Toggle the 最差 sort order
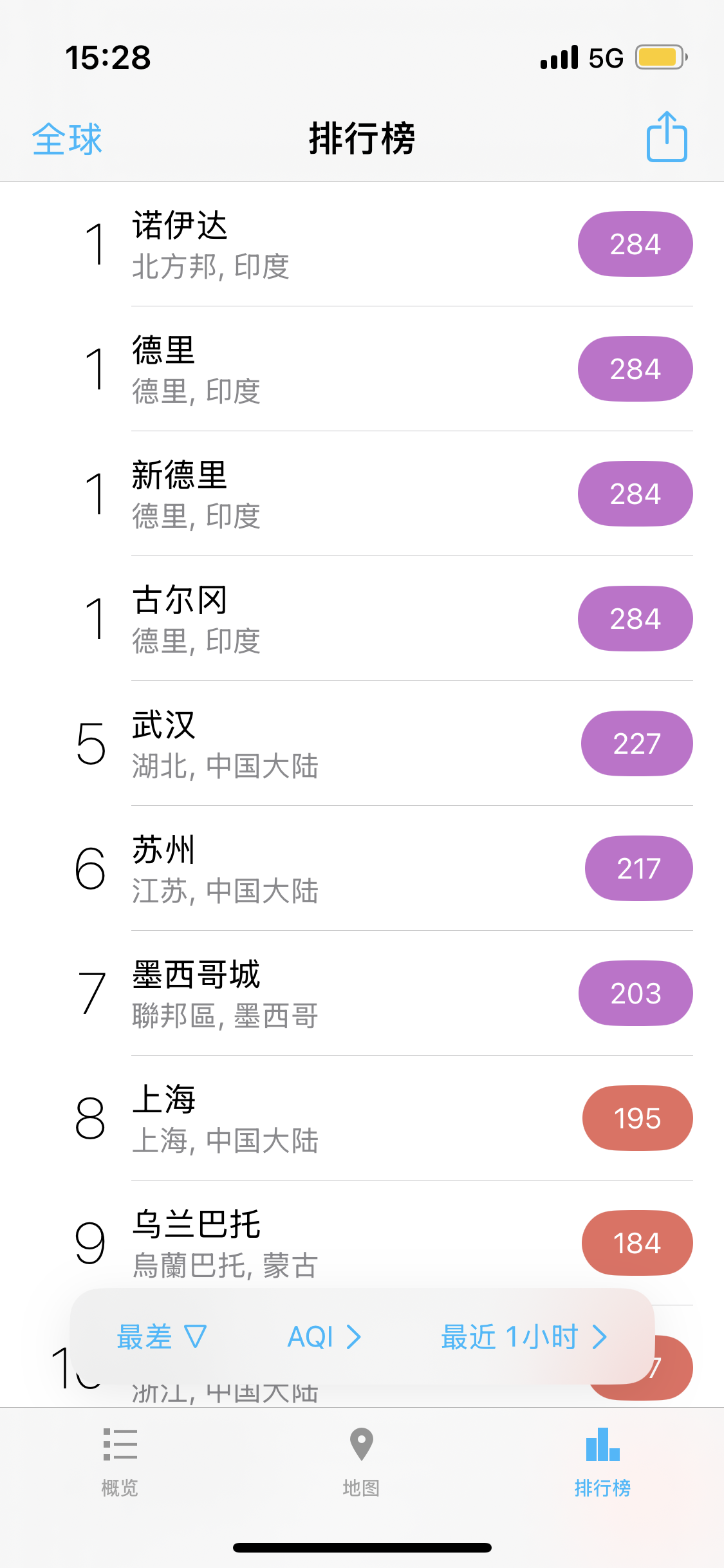This screenshot has width=724, height=1568. [162, 1337]
